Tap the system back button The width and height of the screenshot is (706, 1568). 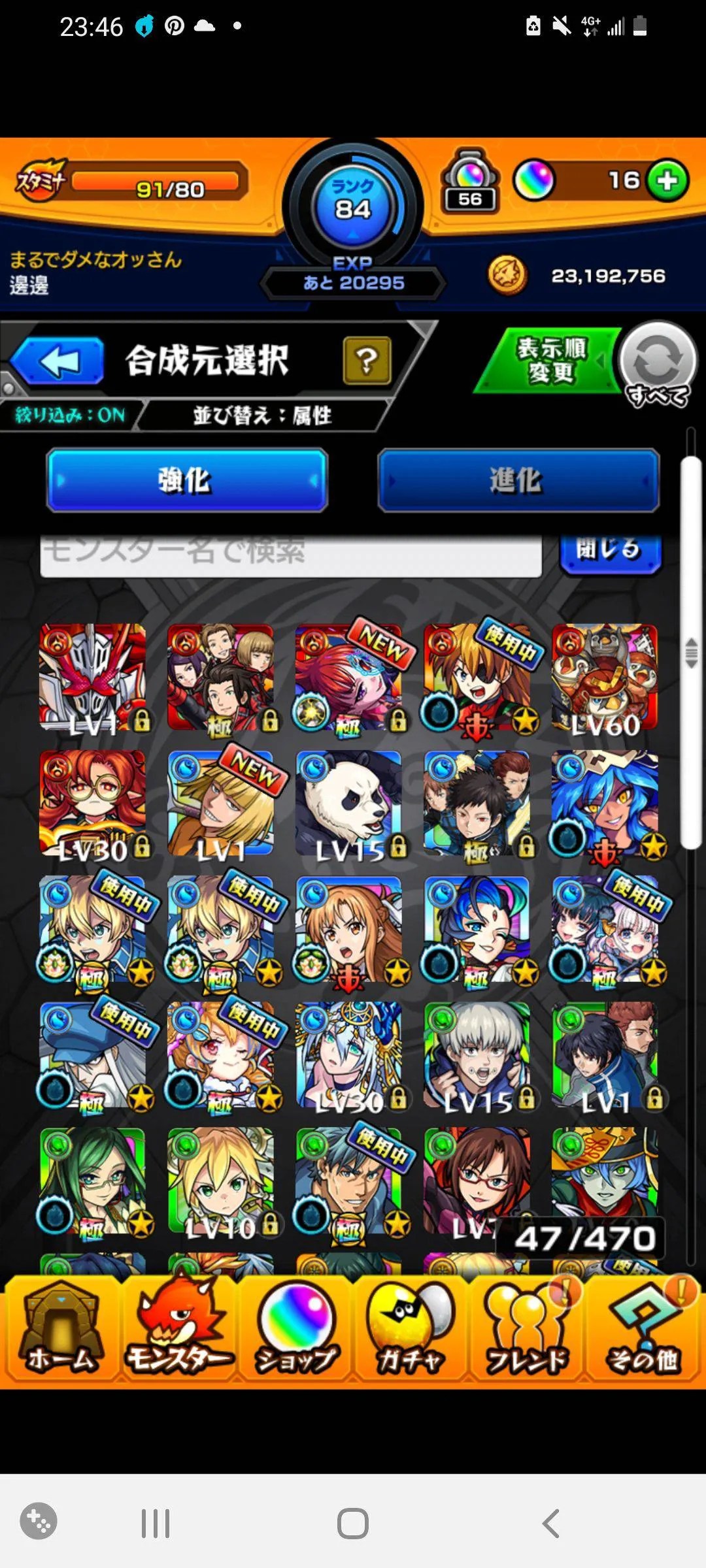coord(550,1524)
